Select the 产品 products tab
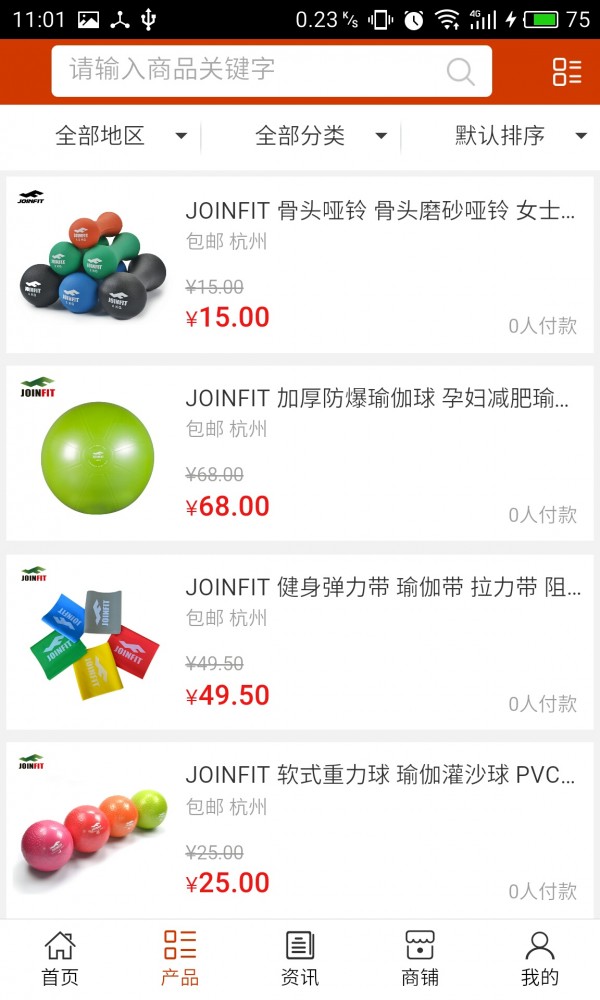 tap(180, 958)
